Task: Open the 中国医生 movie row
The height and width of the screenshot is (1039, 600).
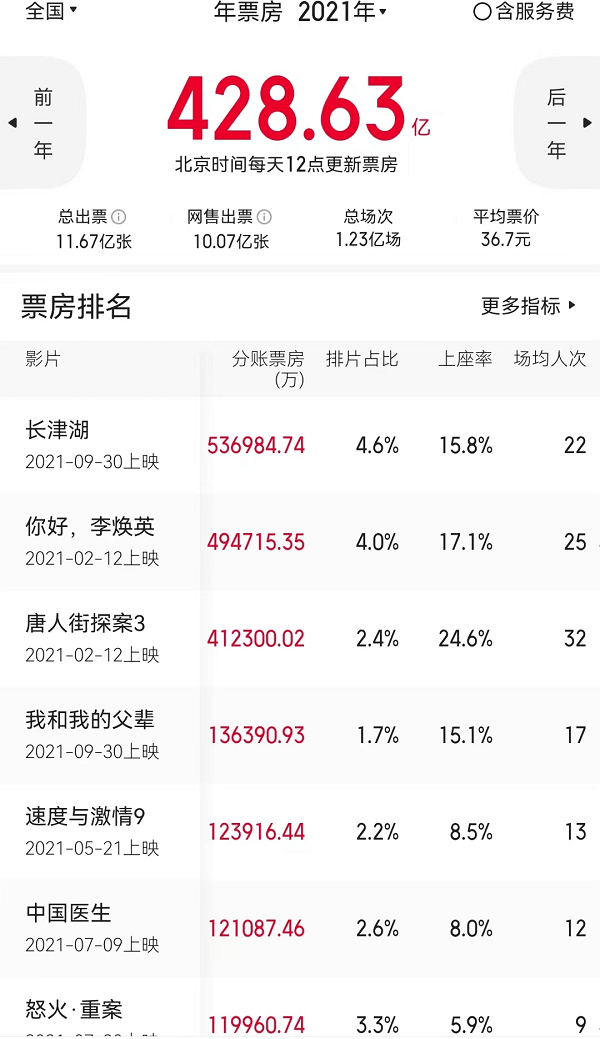Action: coord(300,929)
